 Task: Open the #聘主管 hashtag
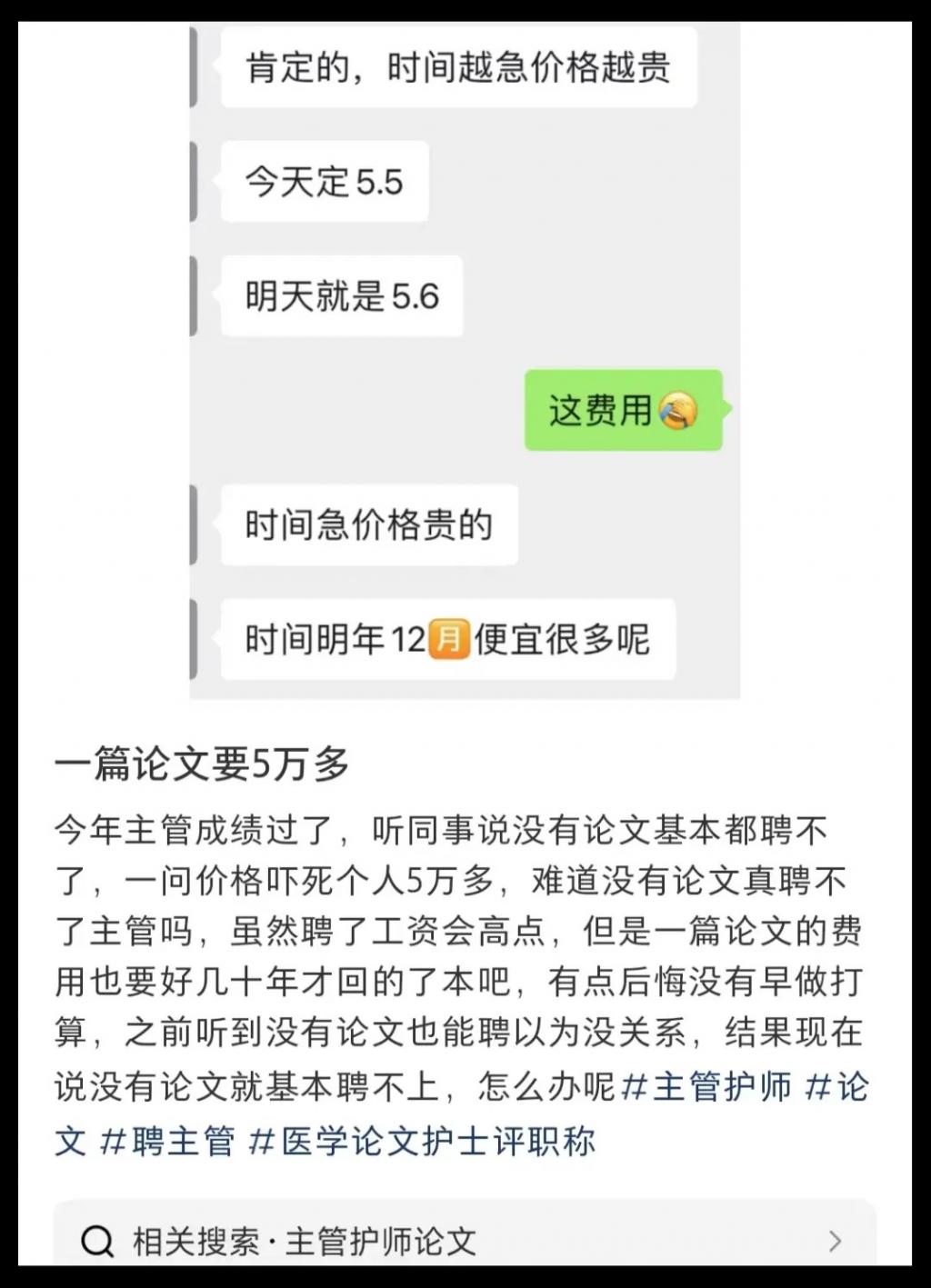click(x=168, y=1141)
